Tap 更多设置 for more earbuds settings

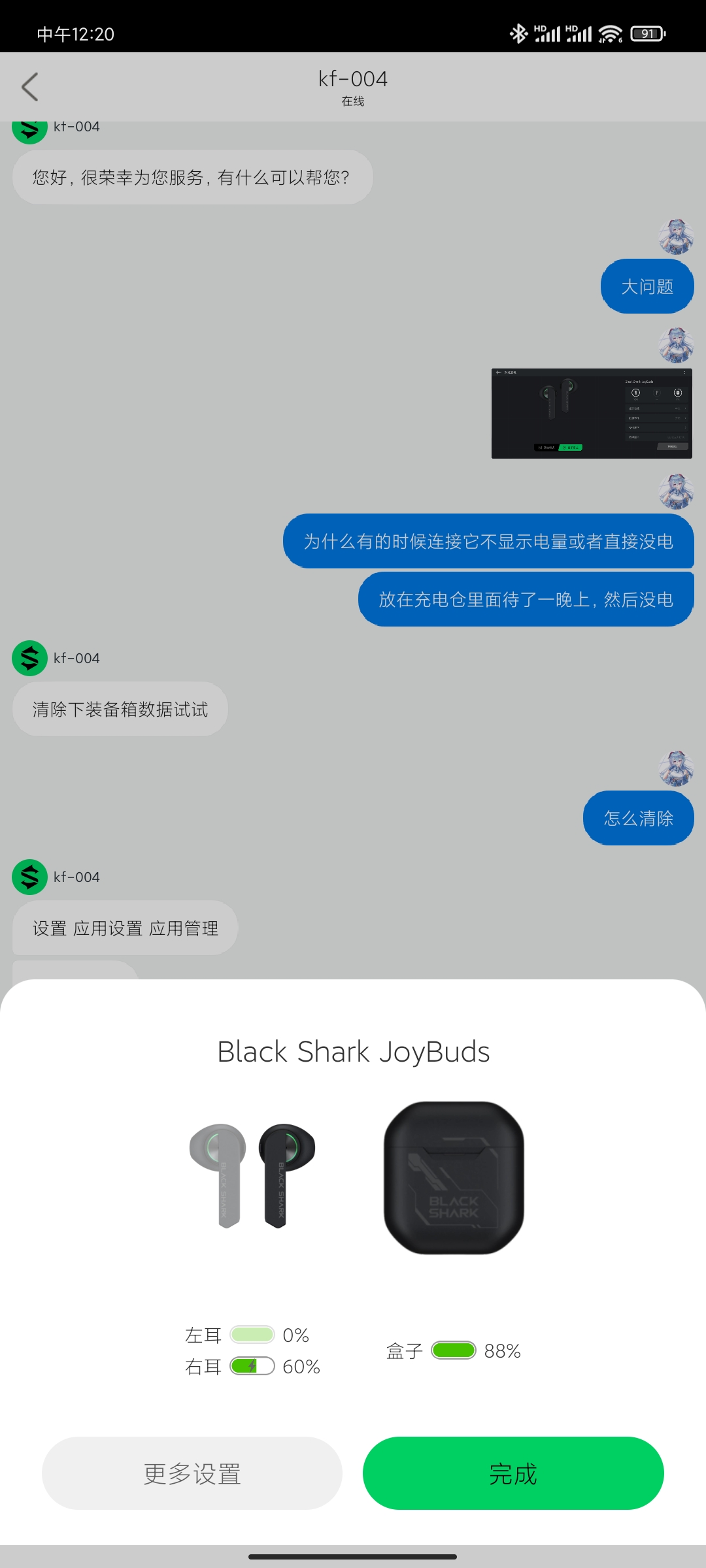[x=192, y=1473]
